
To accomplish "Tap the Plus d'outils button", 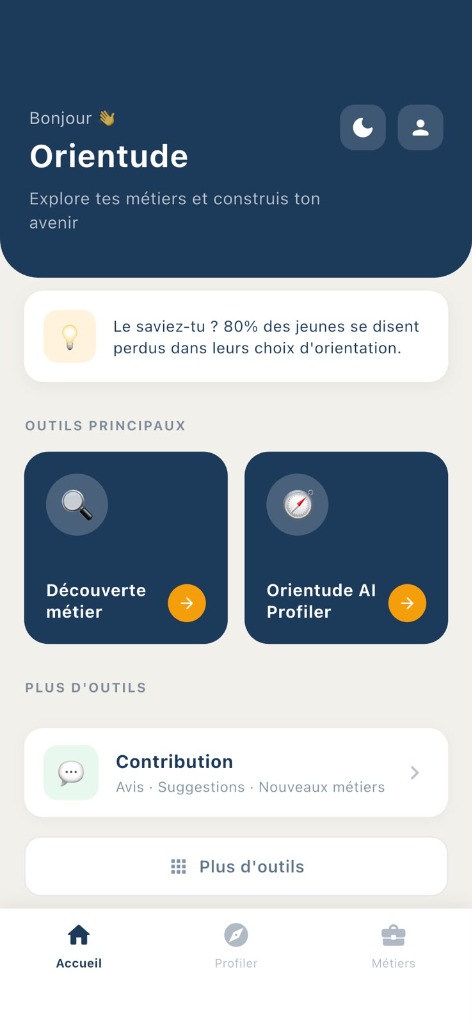I will point(236,867).
